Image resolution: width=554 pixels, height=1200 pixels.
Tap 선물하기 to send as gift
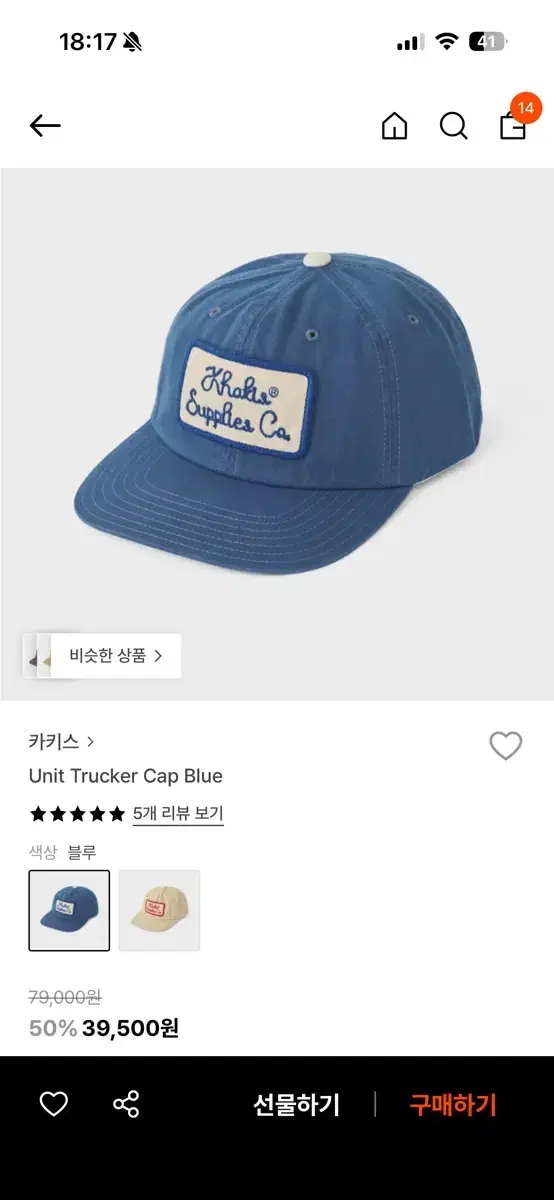pos(296,1105)
